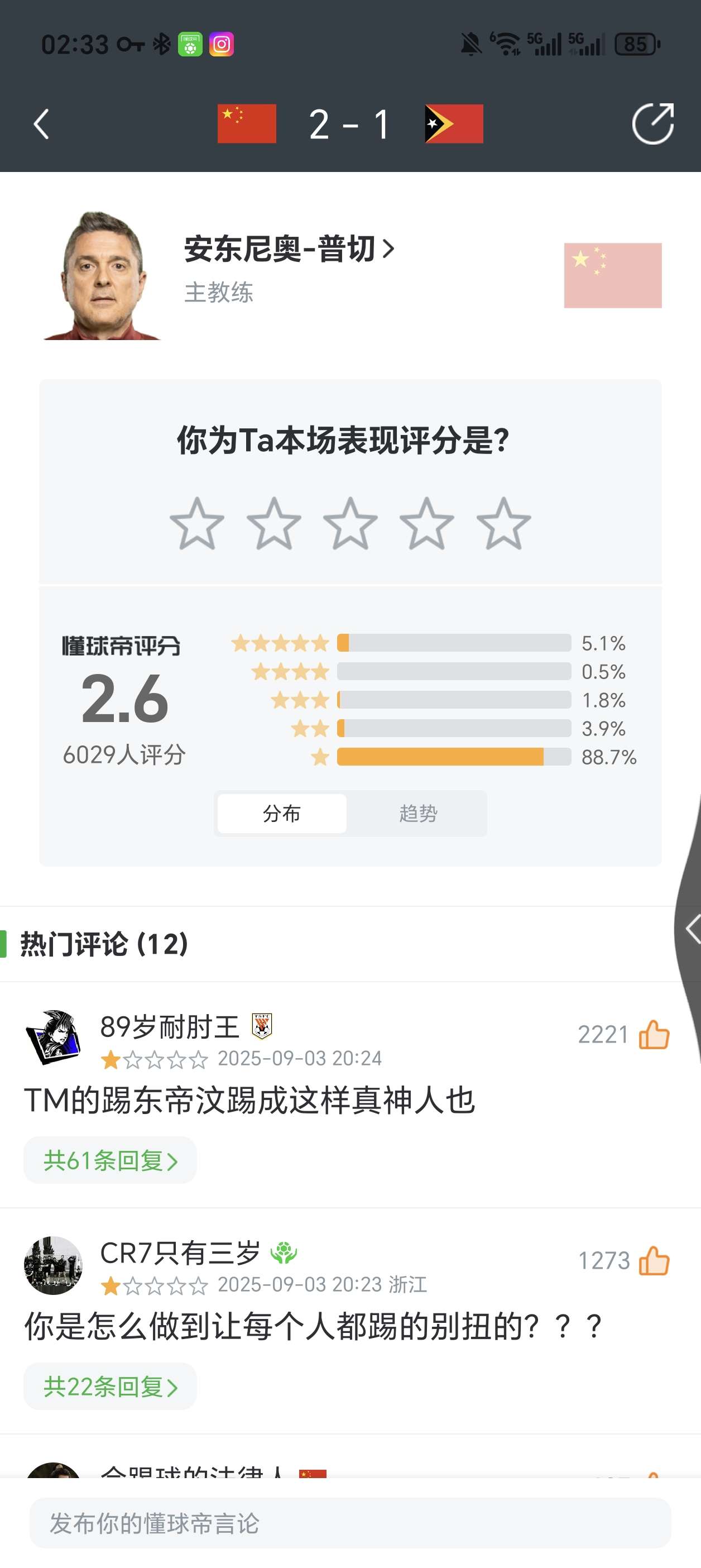Like the comment by CR7只有三岁
This screenshot has height=1568, width=701.
pyautogui.click(x=654, y=1260)
